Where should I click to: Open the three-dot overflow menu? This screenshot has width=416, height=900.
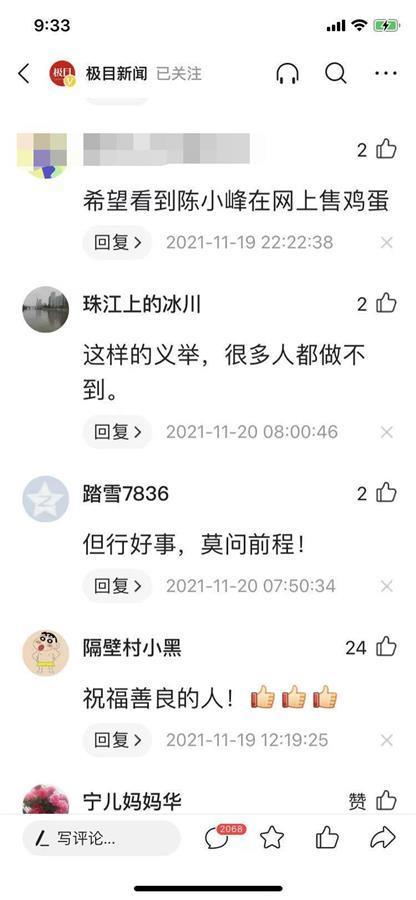pyautogui.click(x=386, y=73)
